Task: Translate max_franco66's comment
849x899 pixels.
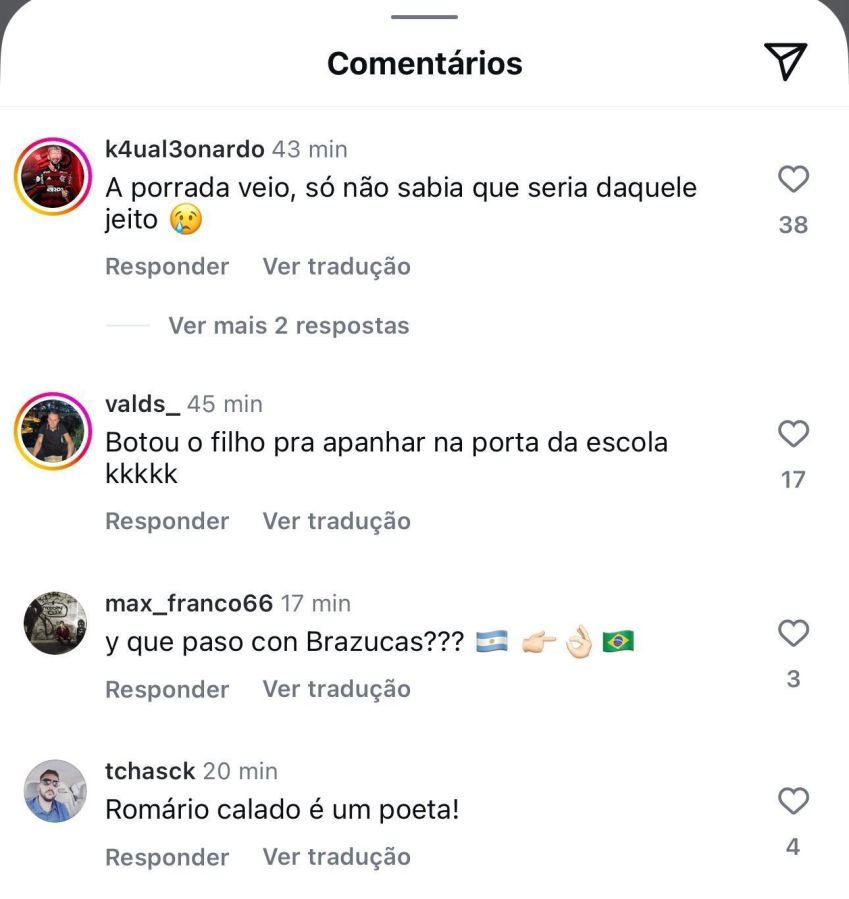Action: click(x=336, y=689)
